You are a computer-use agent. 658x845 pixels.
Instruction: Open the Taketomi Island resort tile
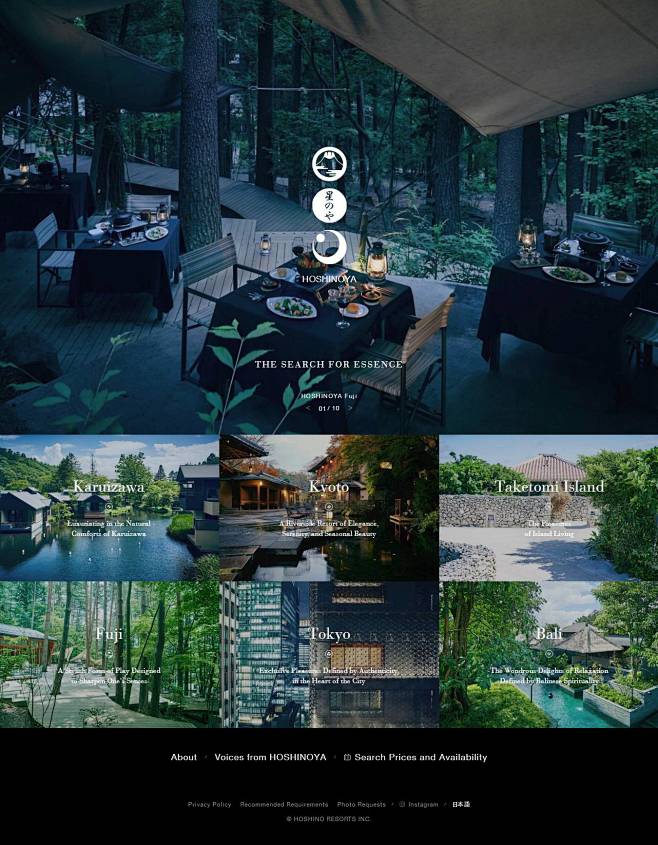[549, 507]
